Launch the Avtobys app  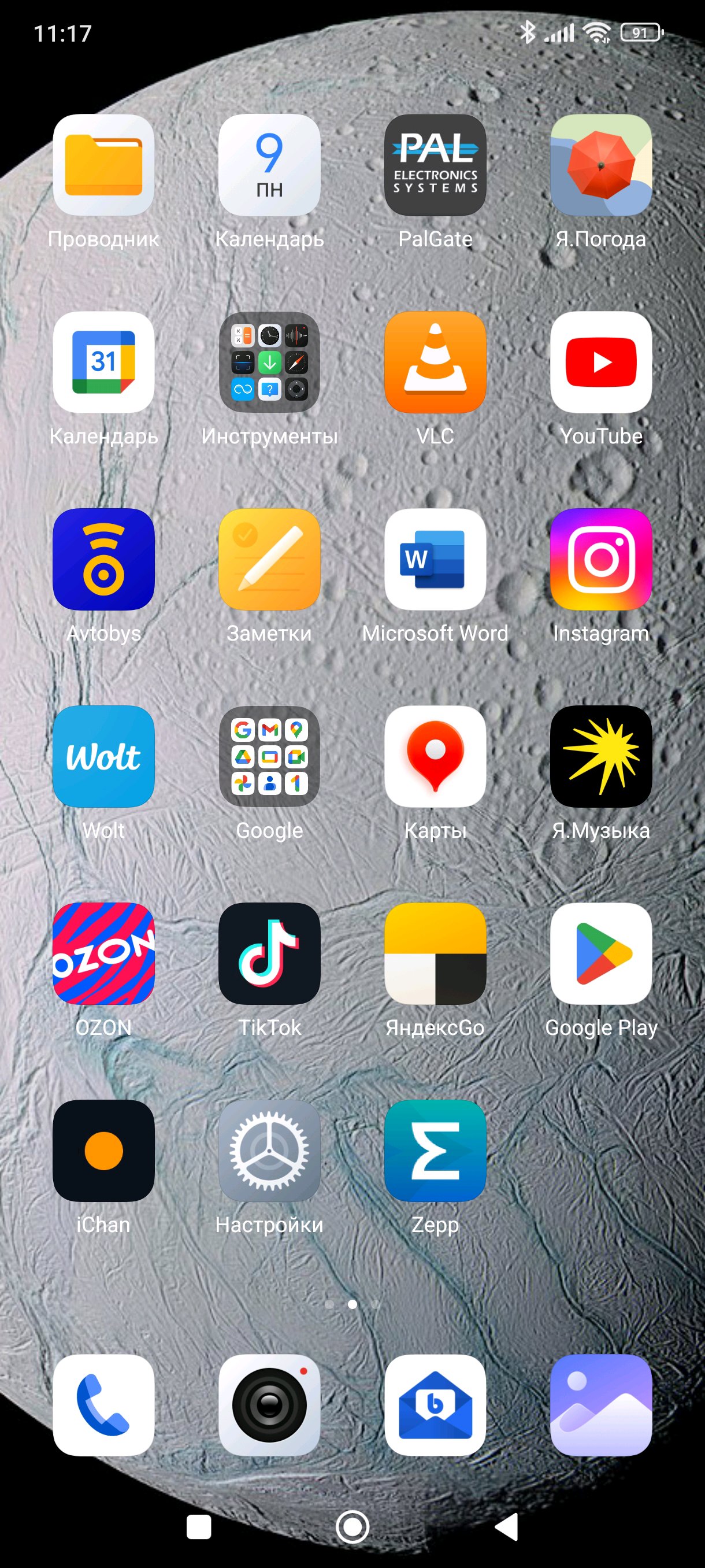coord(103,560)
